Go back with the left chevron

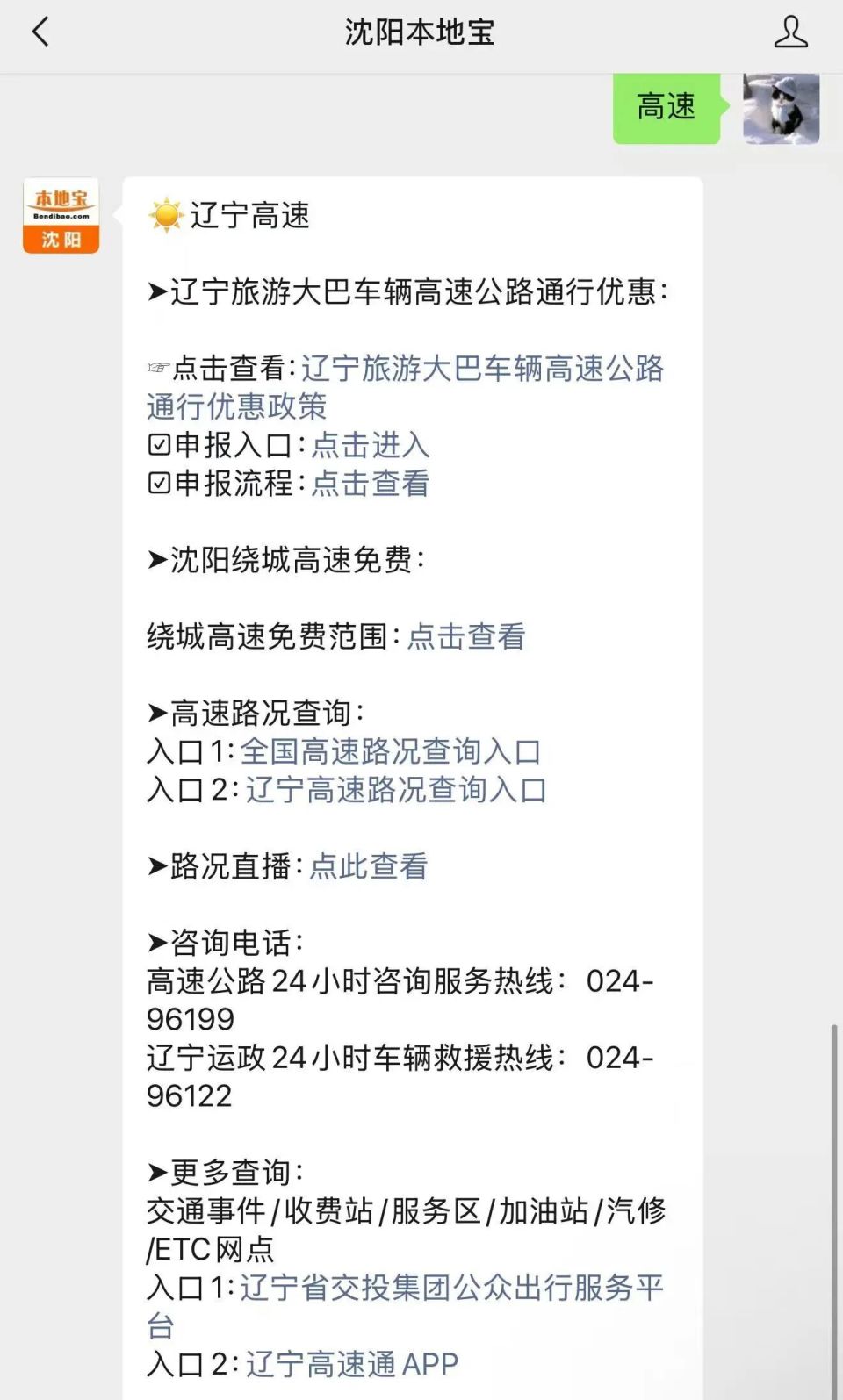coord(40,32)
